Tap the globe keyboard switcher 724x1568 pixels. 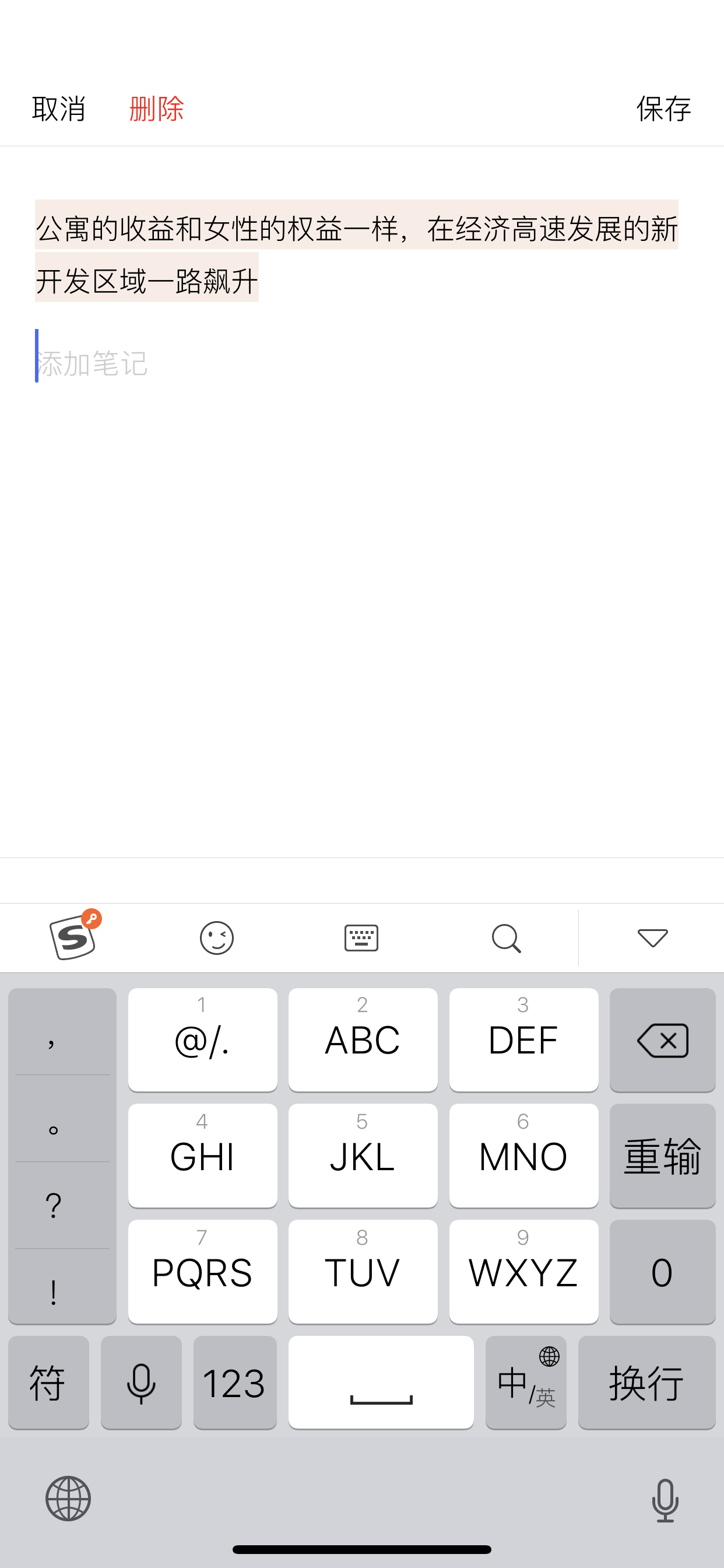click(68, 1499)
